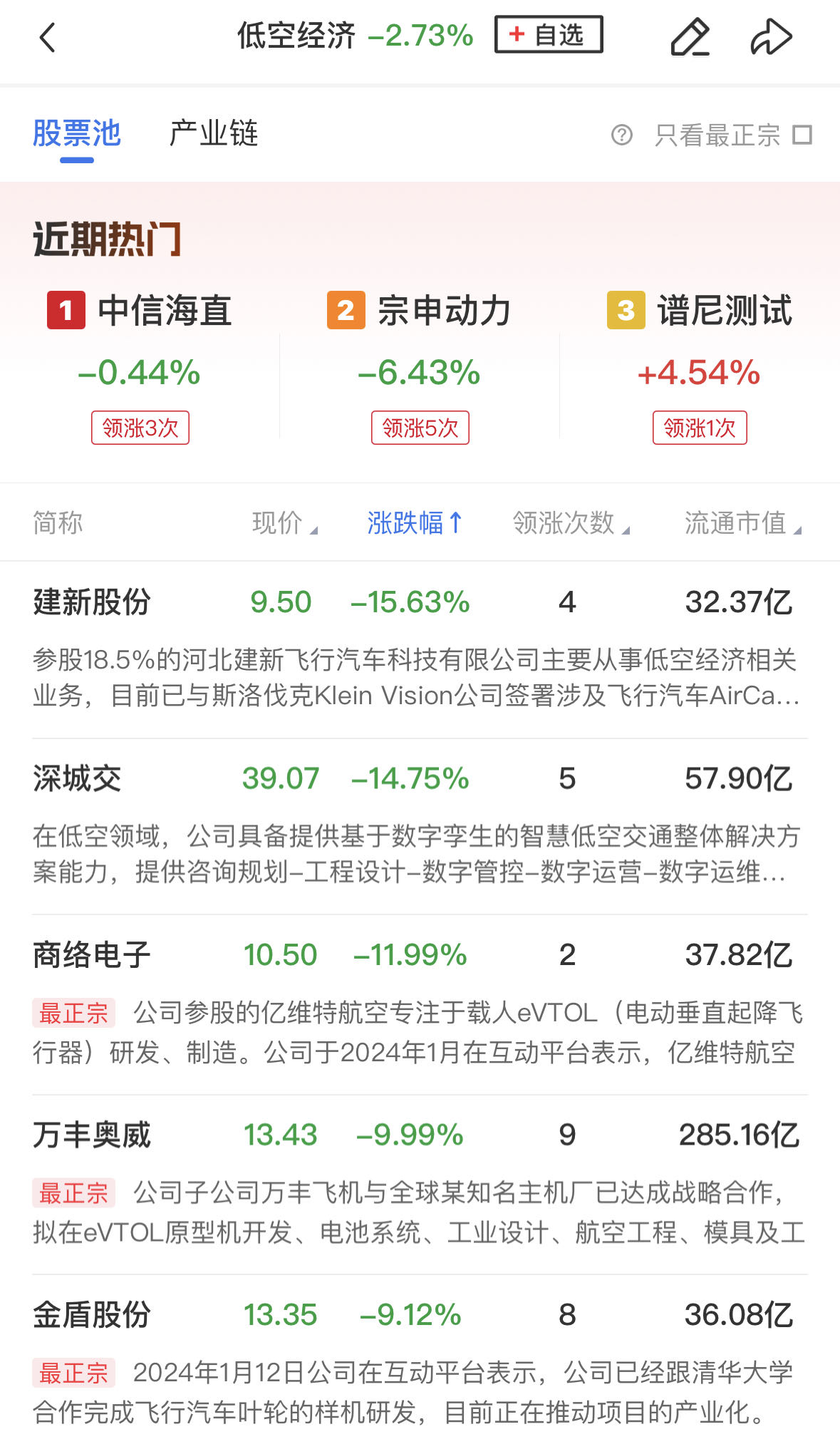This screenshot has height=1454, width=840.
Task: Open stock row 深城交
Action: pyautogui.click(x=420, y=827)
